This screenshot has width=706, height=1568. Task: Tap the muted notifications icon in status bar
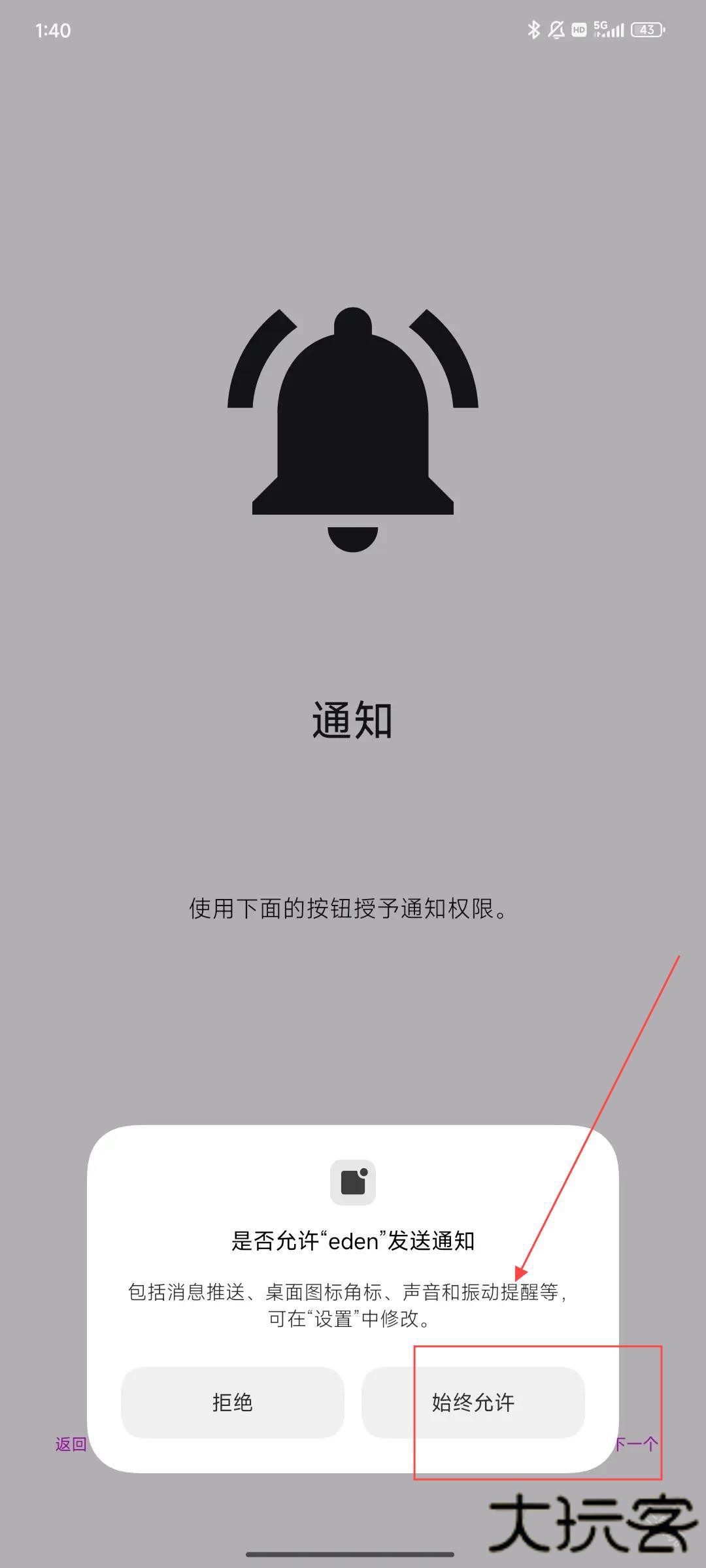click(557, 29)
